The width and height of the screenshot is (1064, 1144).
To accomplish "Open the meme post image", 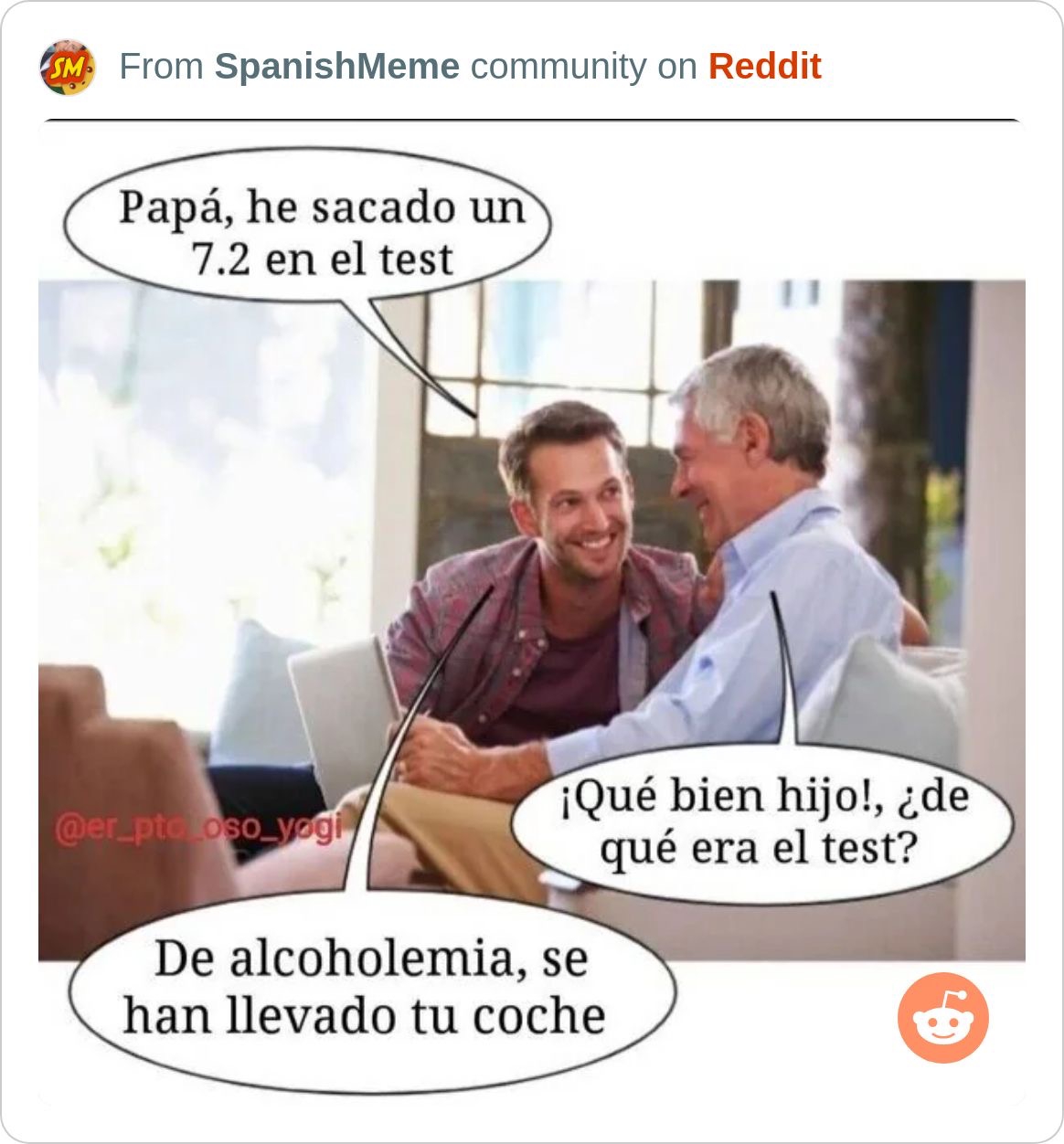I will click(530, 612).
